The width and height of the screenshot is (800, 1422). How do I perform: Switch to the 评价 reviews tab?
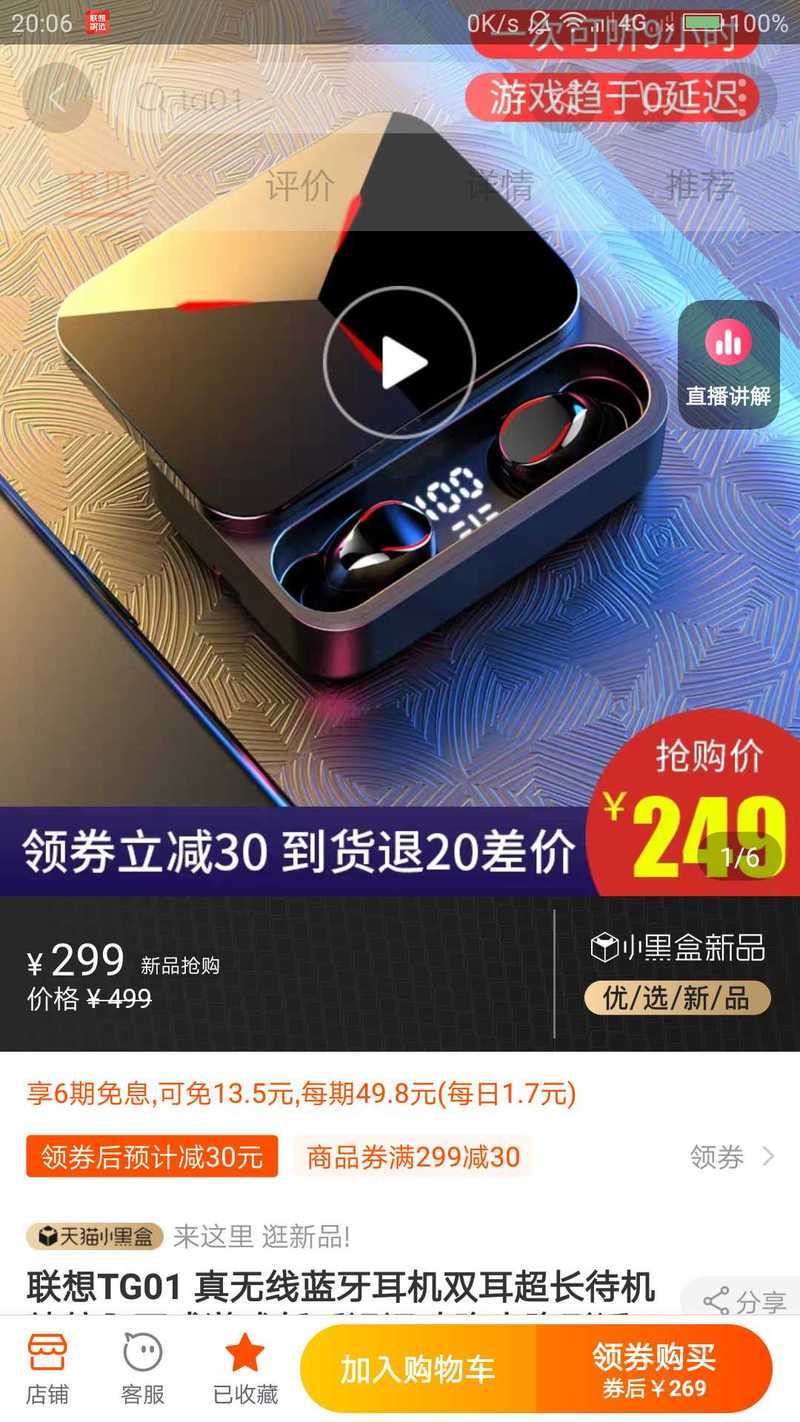point(299,186)
